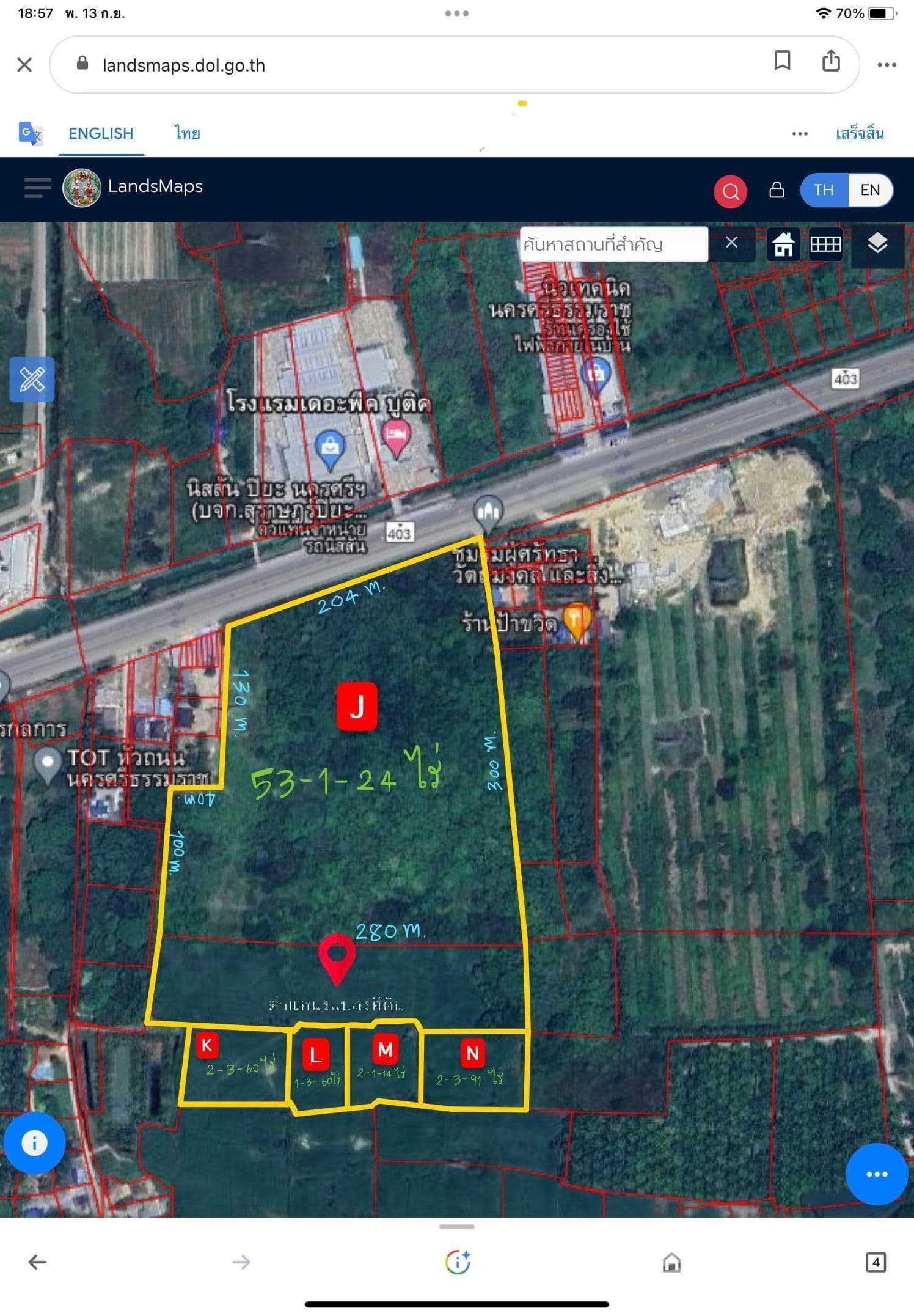Viewport: 914px width, 1316px height.
Task: Switch map language to TH
Action: pyautogui.click(x=824, y=190)
